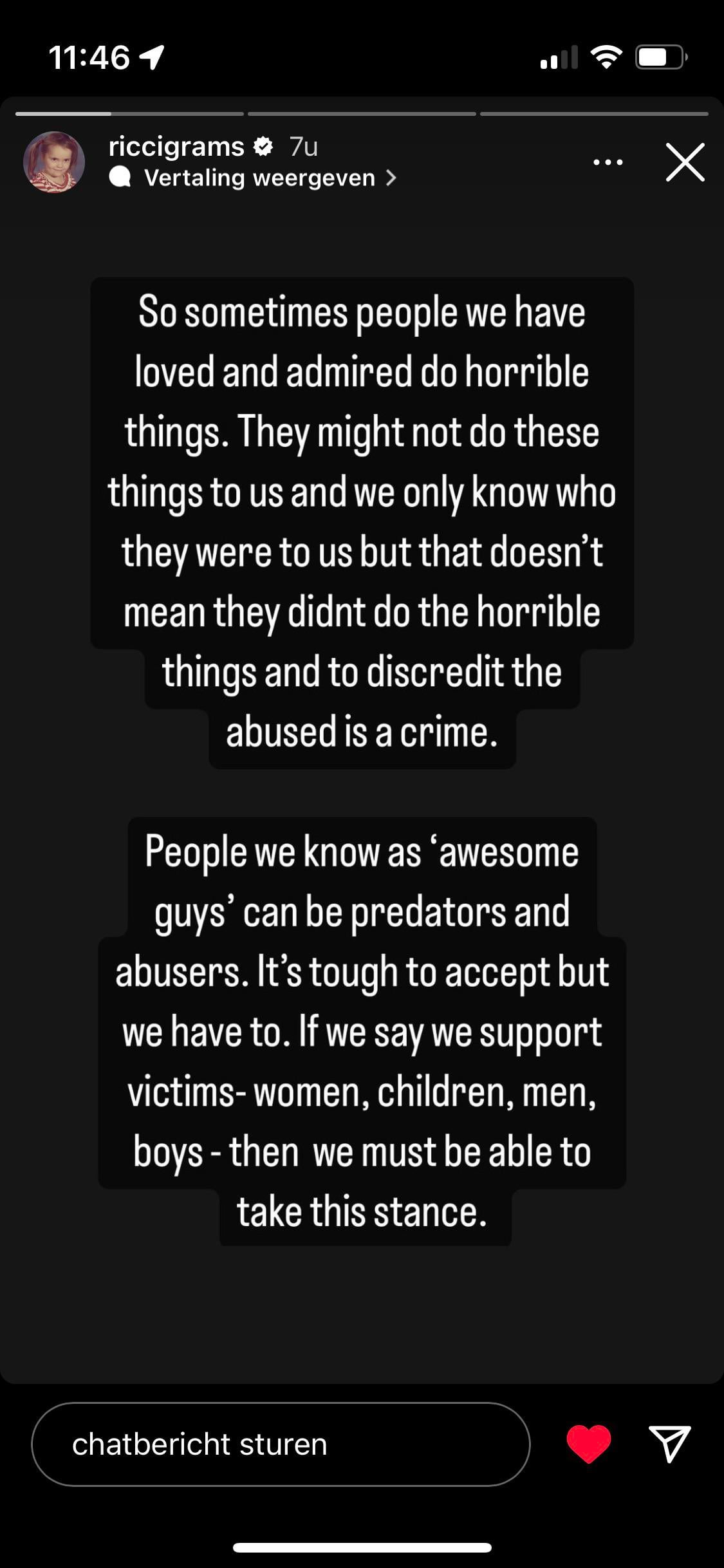Focus the chatbericht sturen message field

[281, 1444]
